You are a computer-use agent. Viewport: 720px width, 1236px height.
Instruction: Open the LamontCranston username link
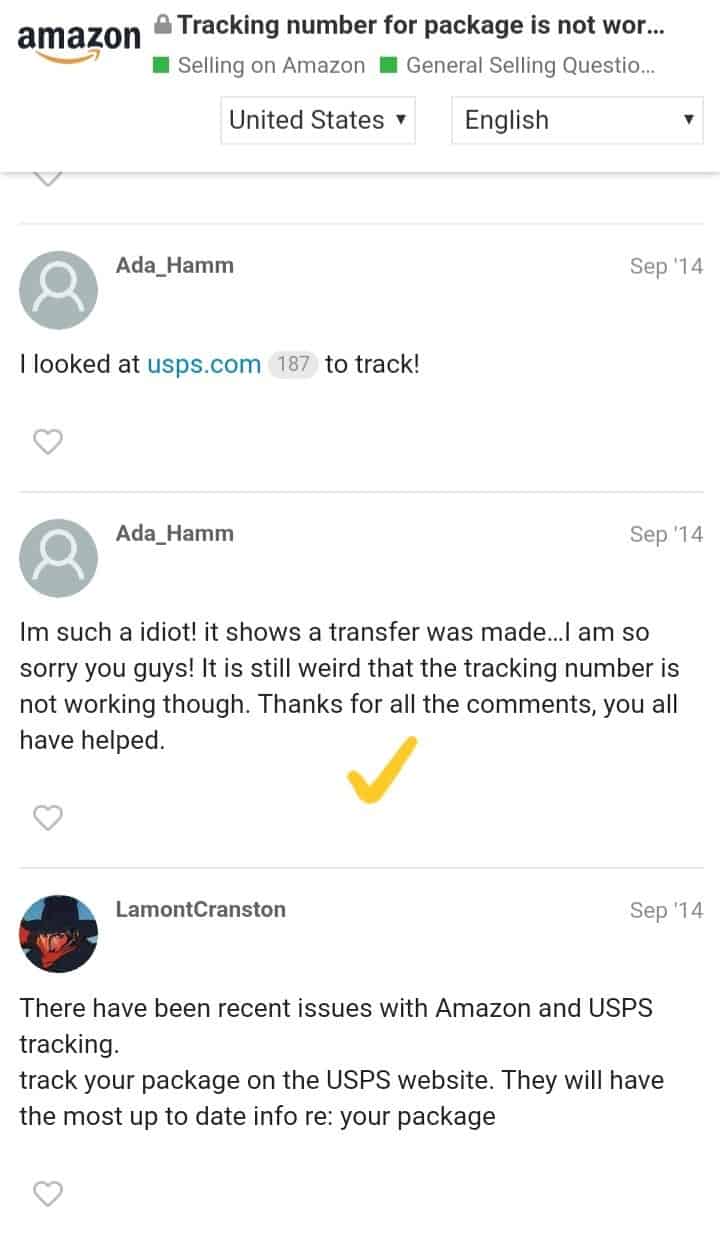(200, 909)
